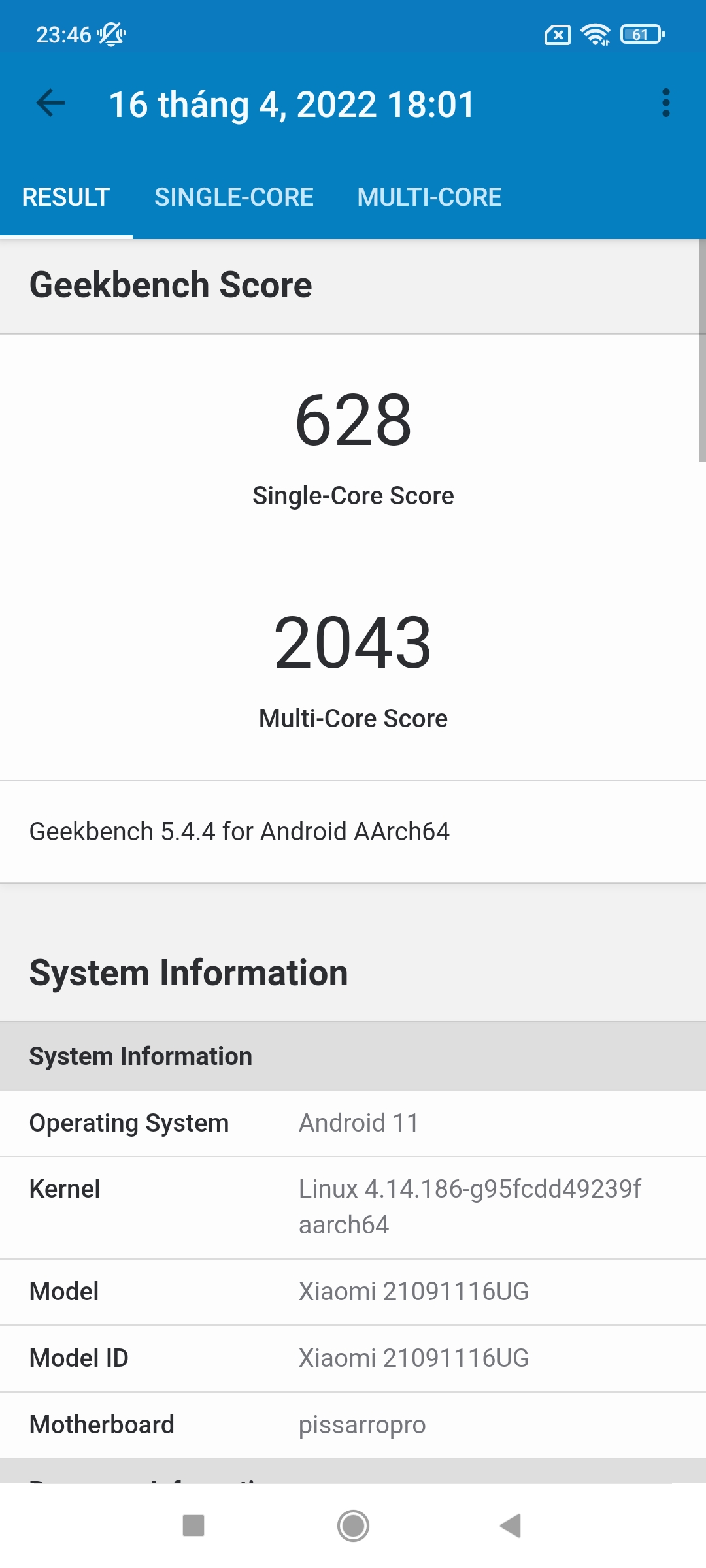Select the RESULT tab

coord(66,197)
